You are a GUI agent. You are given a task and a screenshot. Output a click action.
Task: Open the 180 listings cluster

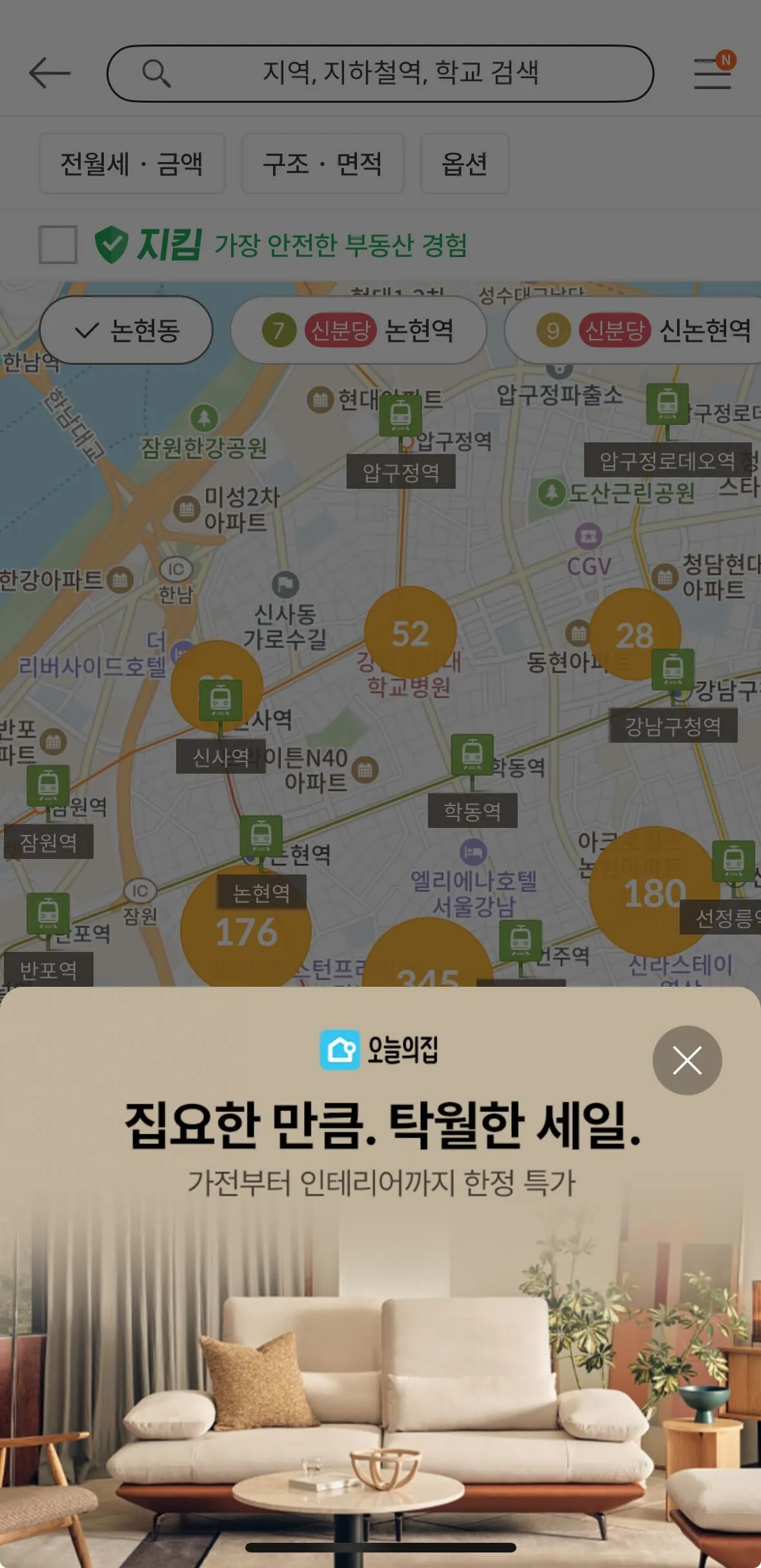(654, 892)
